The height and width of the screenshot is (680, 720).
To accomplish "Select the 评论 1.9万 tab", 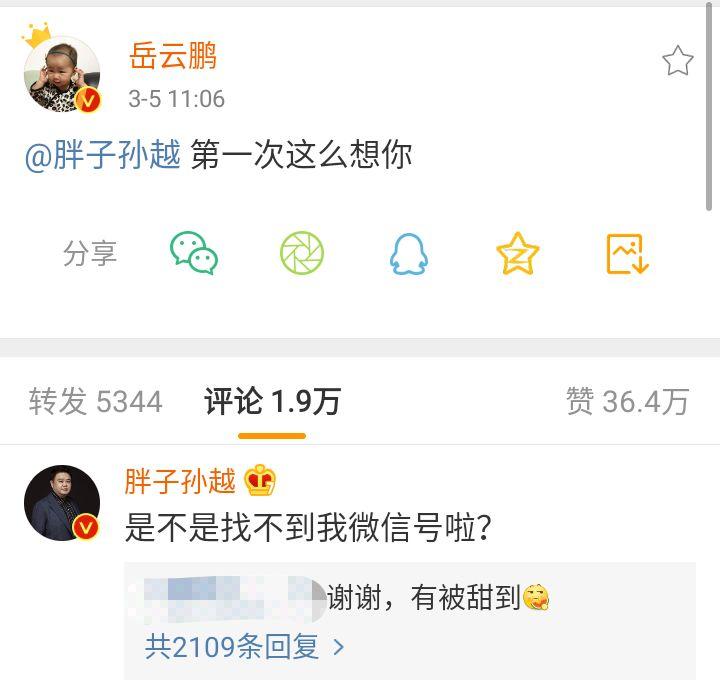I will point(272,402).
